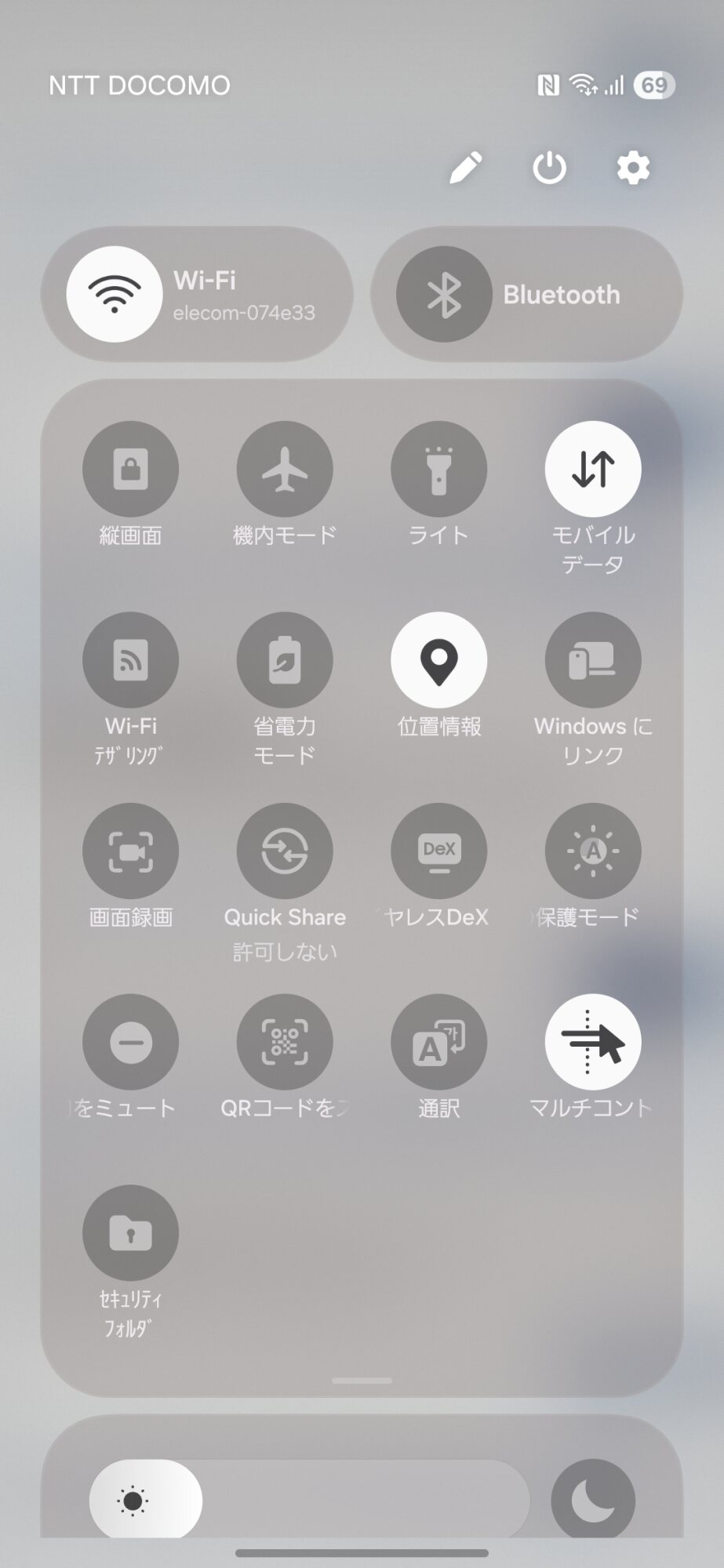Launch ワイヤレスDeX
This screenshot has width=724, height=1568.
[438, 851]
